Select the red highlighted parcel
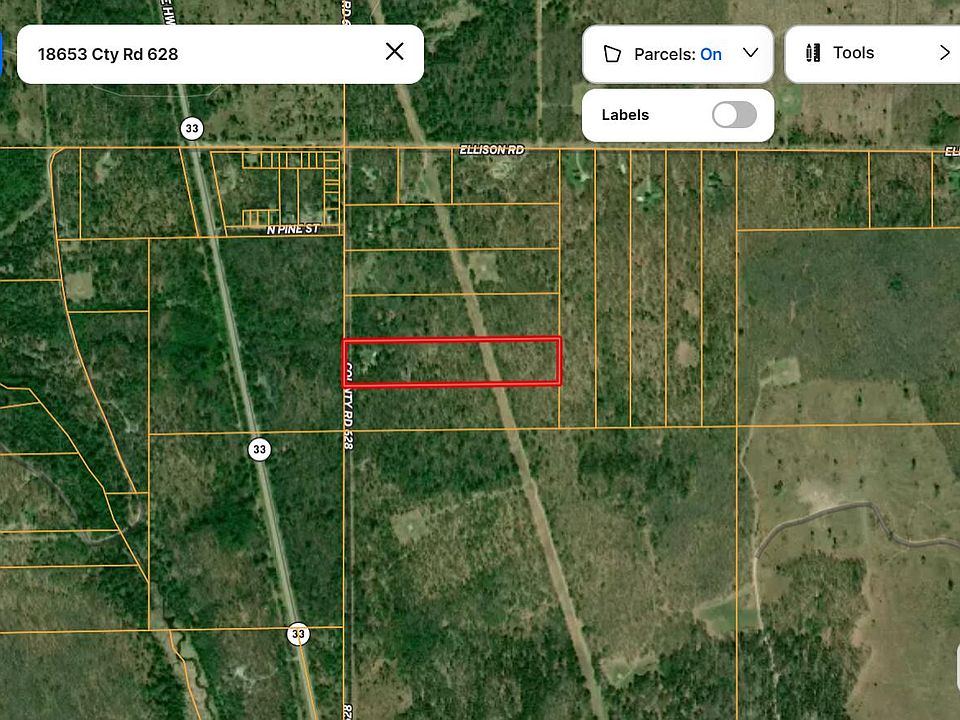 (452, 362)
